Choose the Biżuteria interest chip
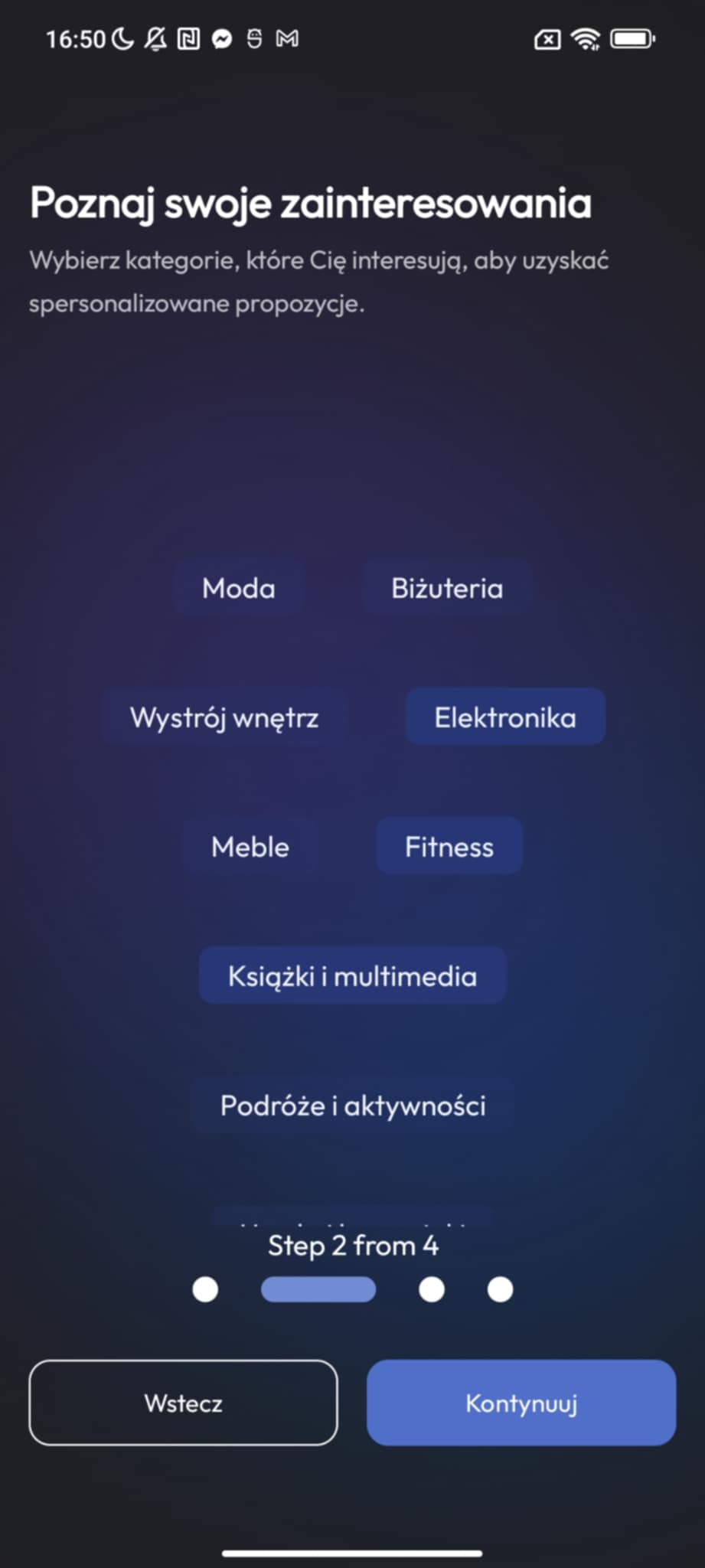This screenshot has height=1568, width=705. tap(447, 588)
